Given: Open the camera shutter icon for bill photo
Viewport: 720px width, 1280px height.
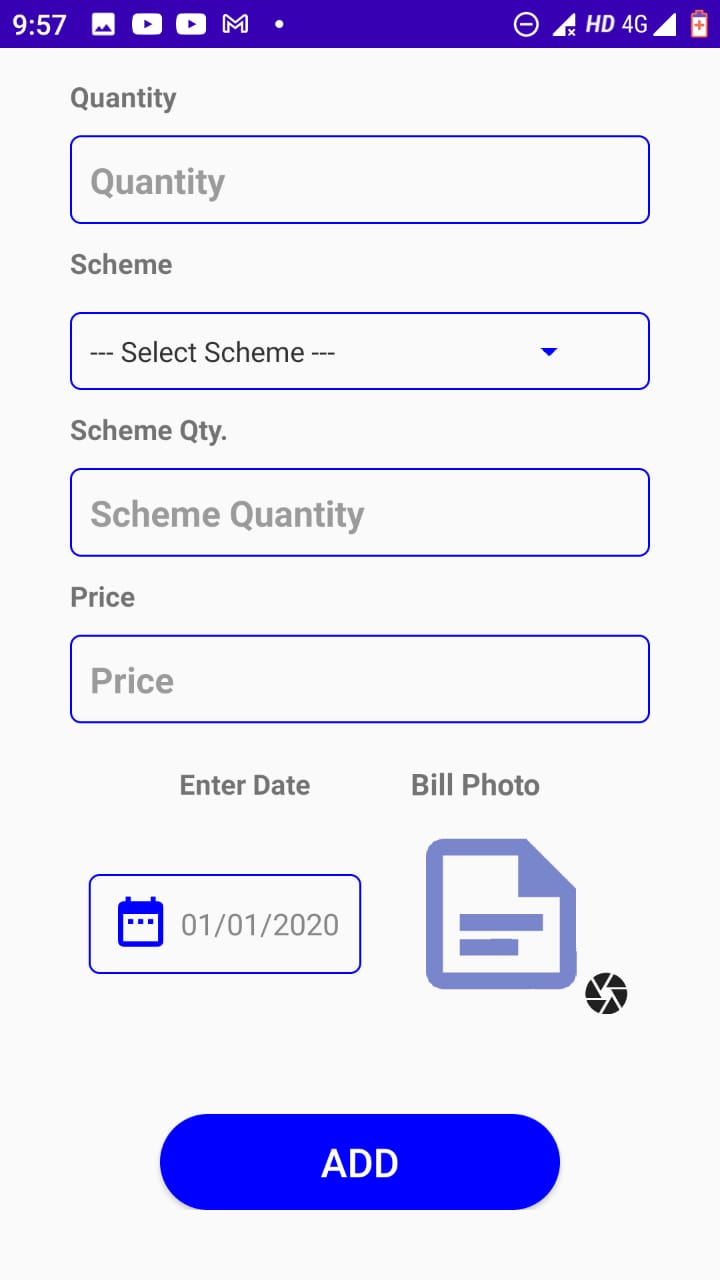Looking at the screenshot, I should click(606, 993).
